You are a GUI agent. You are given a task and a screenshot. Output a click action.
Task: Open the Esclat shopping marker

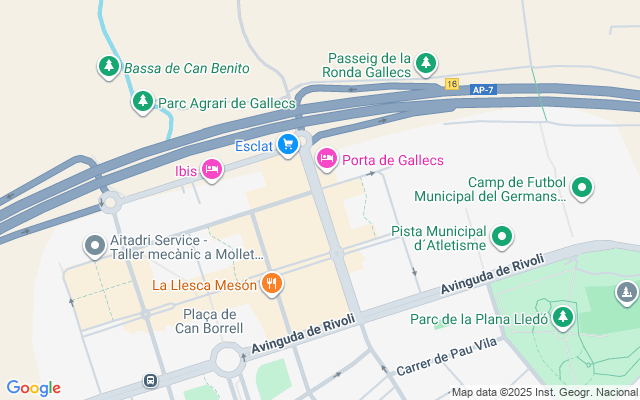[288, 145]
